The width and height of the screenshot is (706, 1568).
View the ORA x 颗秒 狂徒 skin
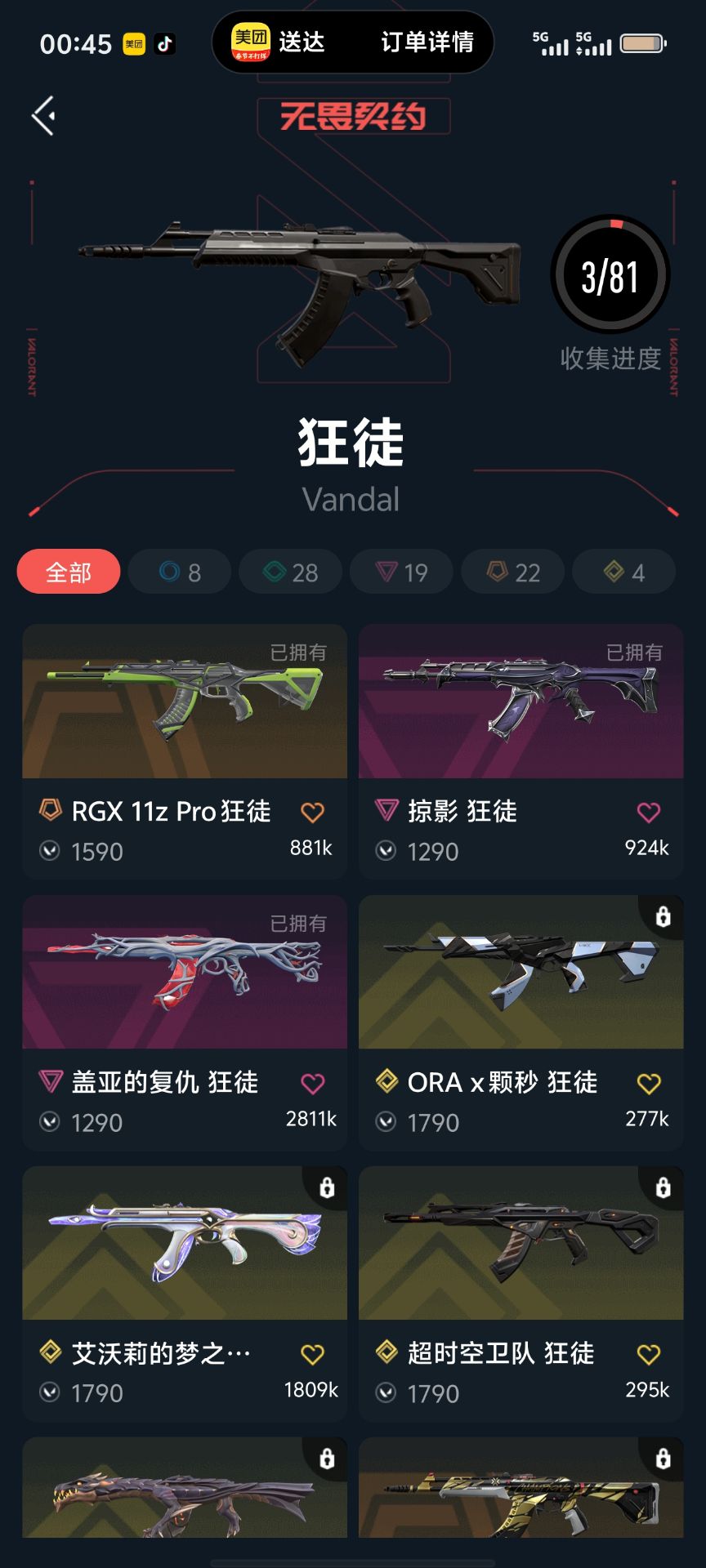[521, 973]
